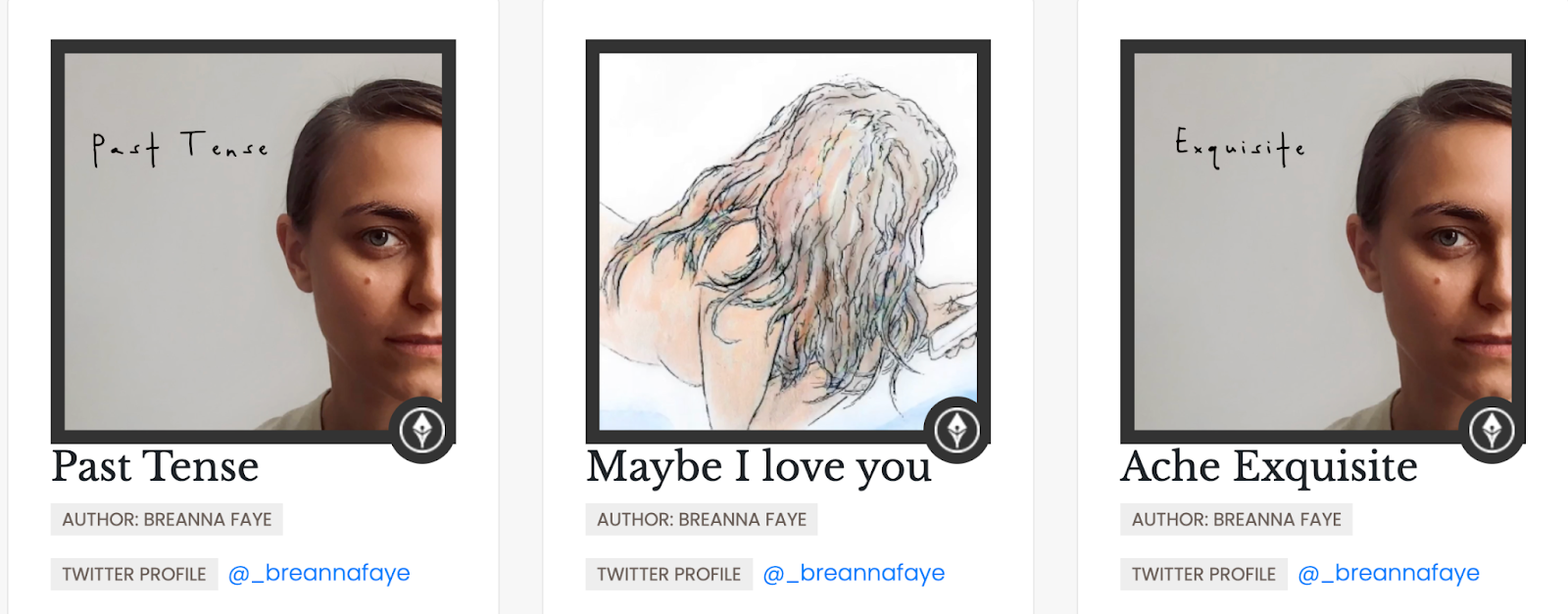
Task: Visit @_breannafaye link under Maybe I love you
Action: click(854, 573)
